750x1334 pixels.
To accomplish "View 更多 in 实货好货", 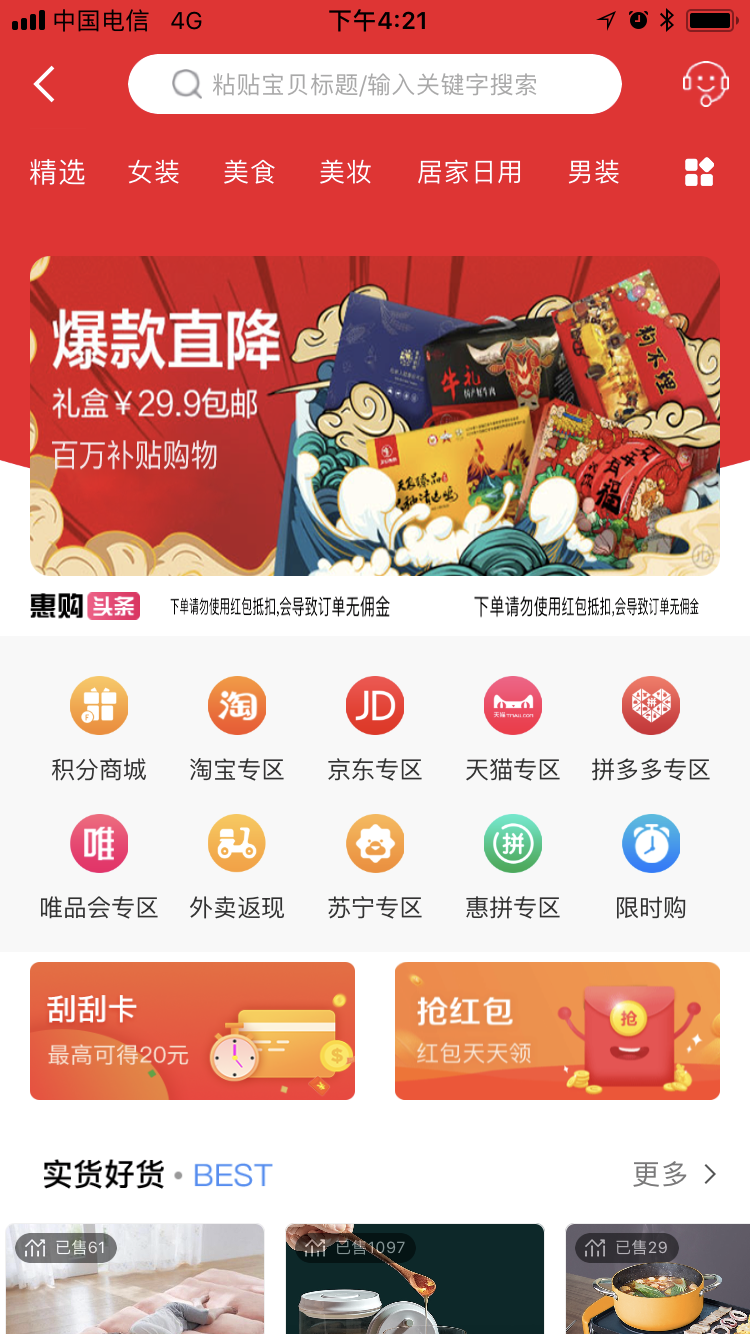I will [675, 1174].
